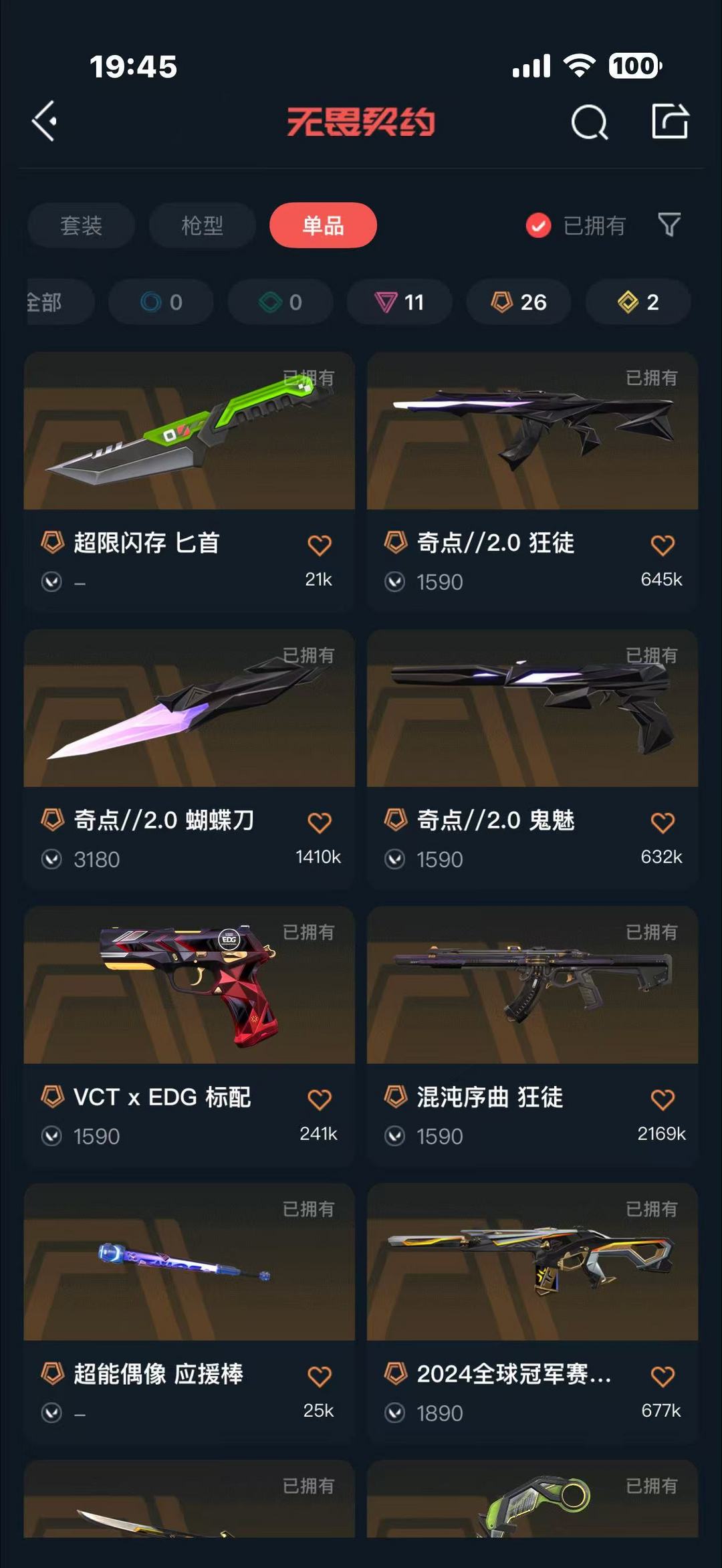Toggle the 已拥有 owned checkbox
722x1568 pixels.
point(538,225)
